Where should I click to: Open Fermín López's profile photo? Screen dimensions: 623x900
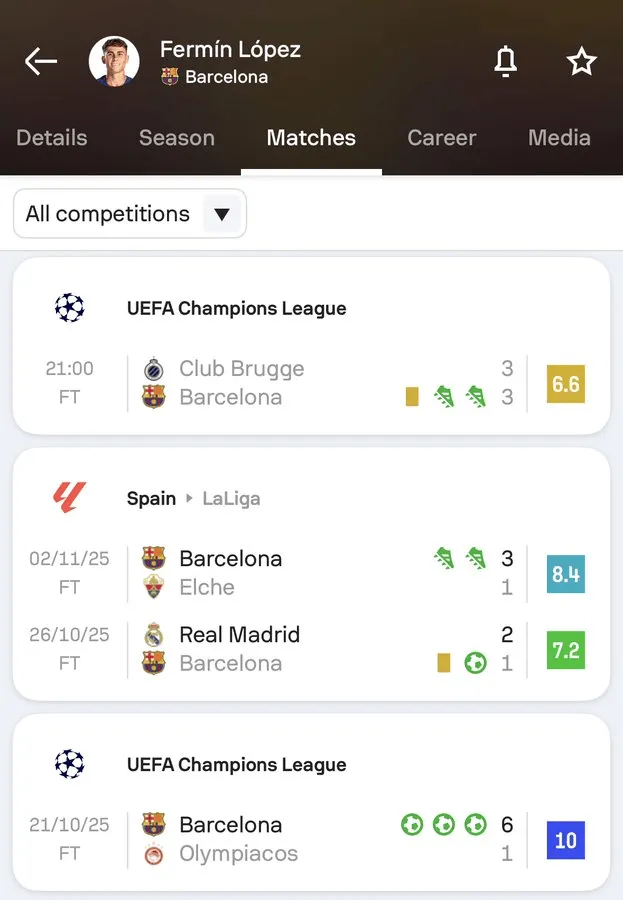[x=114, y=62]
